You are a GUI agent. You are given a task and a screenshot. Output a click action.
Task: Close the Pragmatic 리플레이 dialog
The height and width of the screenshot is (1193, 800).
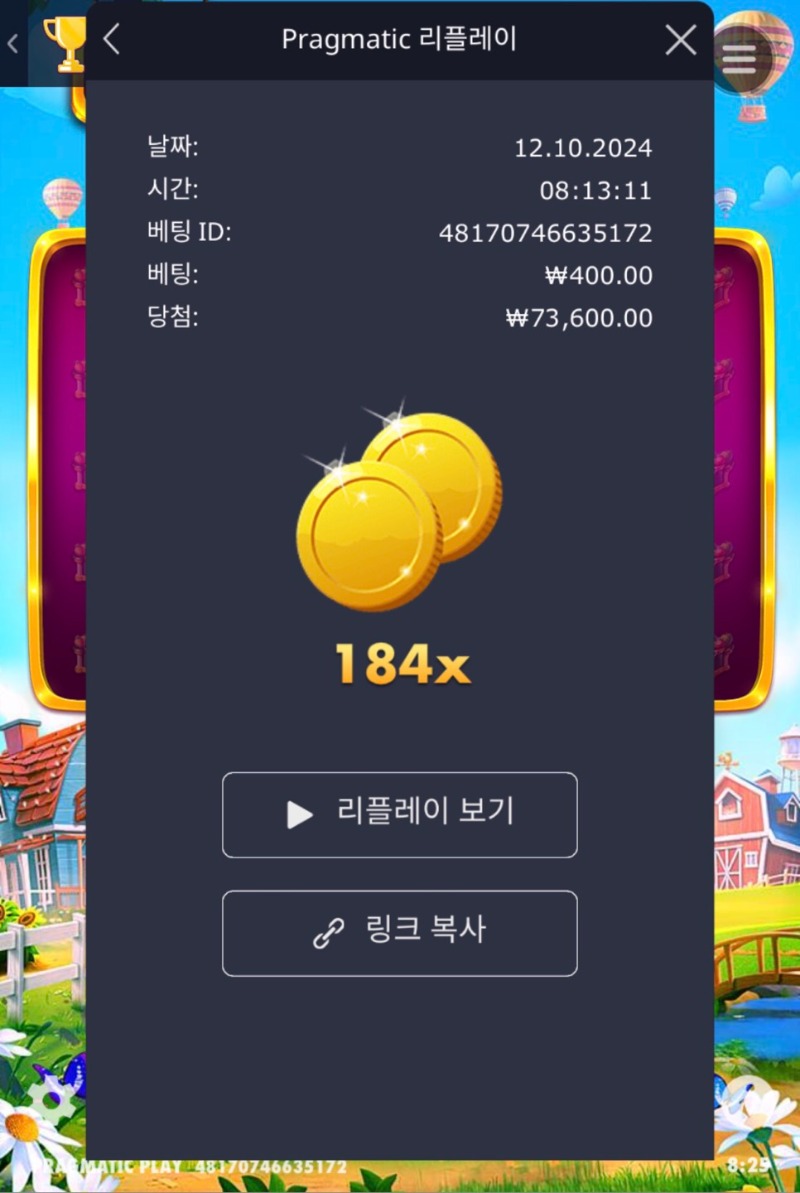click(x=680, y=40)
